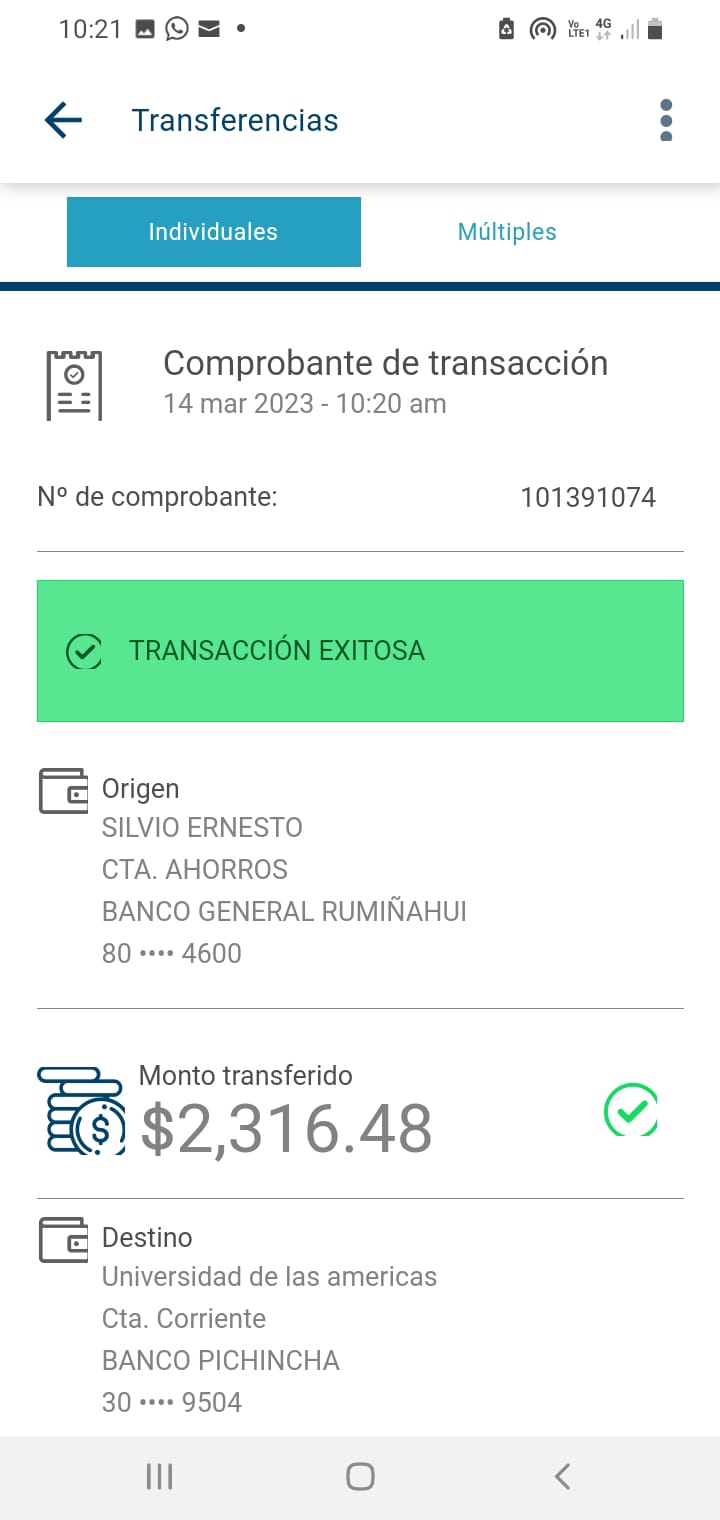Tap the system home button
Image resolution: width=720 pixels, height=1520 pixels.
click(x=360, y=1476)
